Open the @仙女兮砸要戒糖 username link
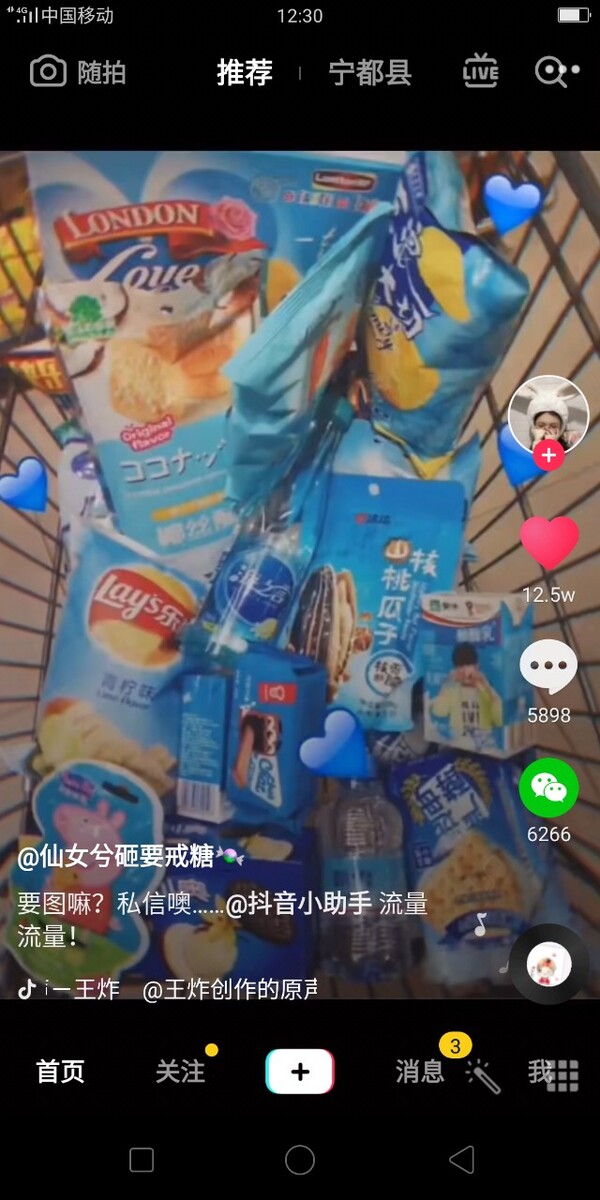Viewport: 600px width, 1200px height. (x=116, y=857)
